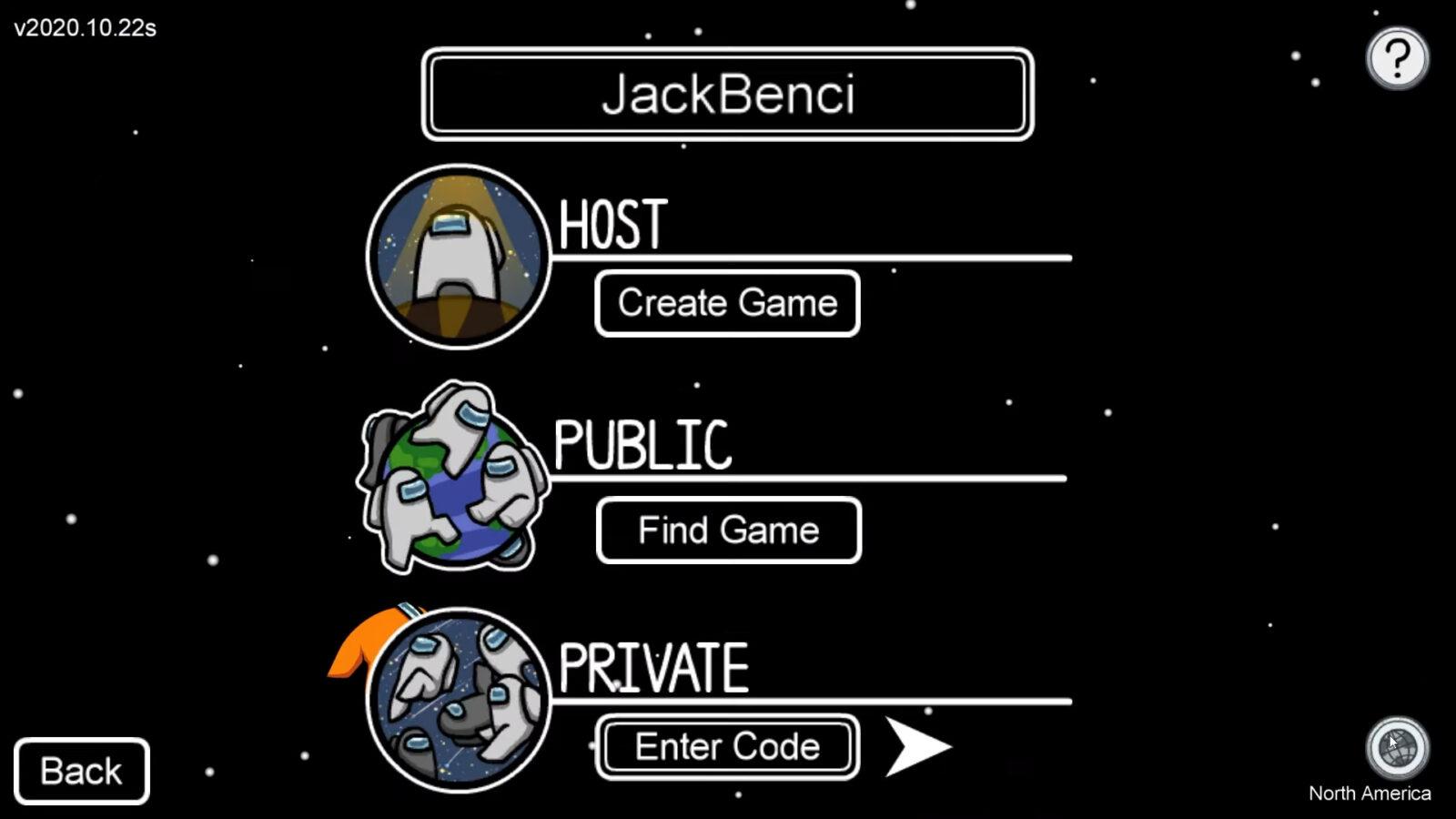
Task: Tap the Create Game button
Action: coord(727,303)
